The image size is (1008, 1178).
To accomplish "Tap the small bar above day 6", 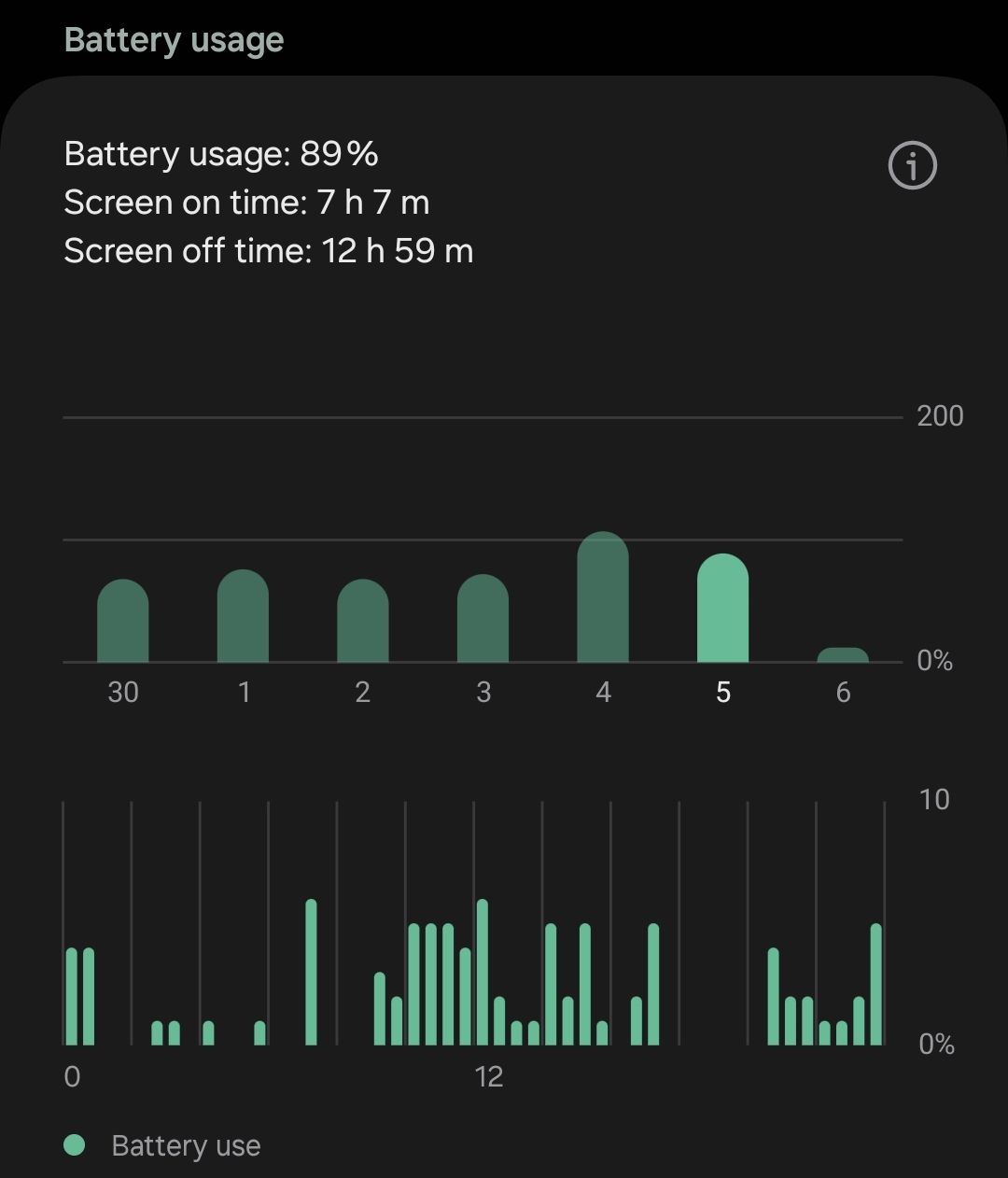I will (x=843, y=655).
